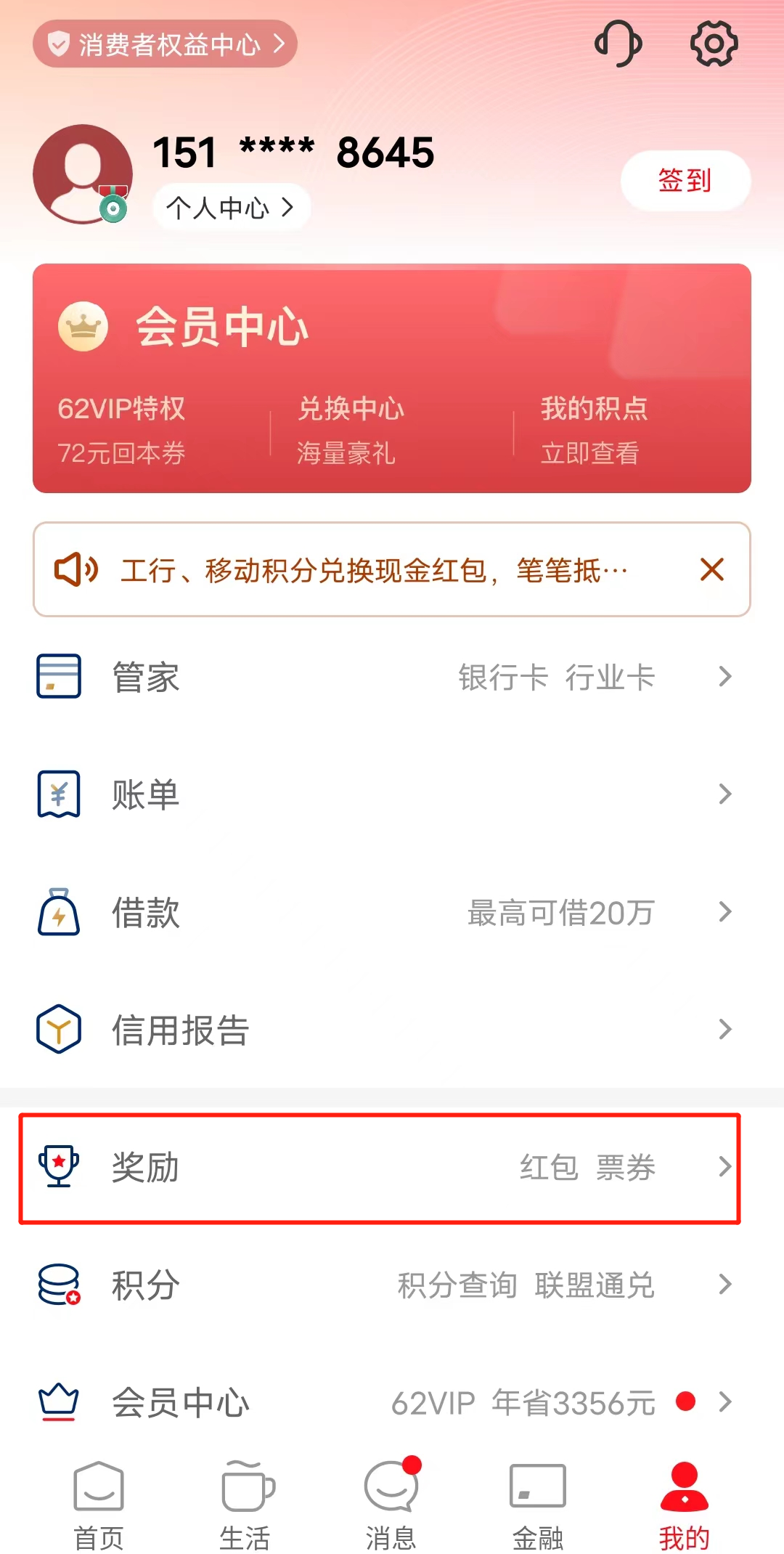
Task: Open 消费者权益中心
Action: (165, 44)
